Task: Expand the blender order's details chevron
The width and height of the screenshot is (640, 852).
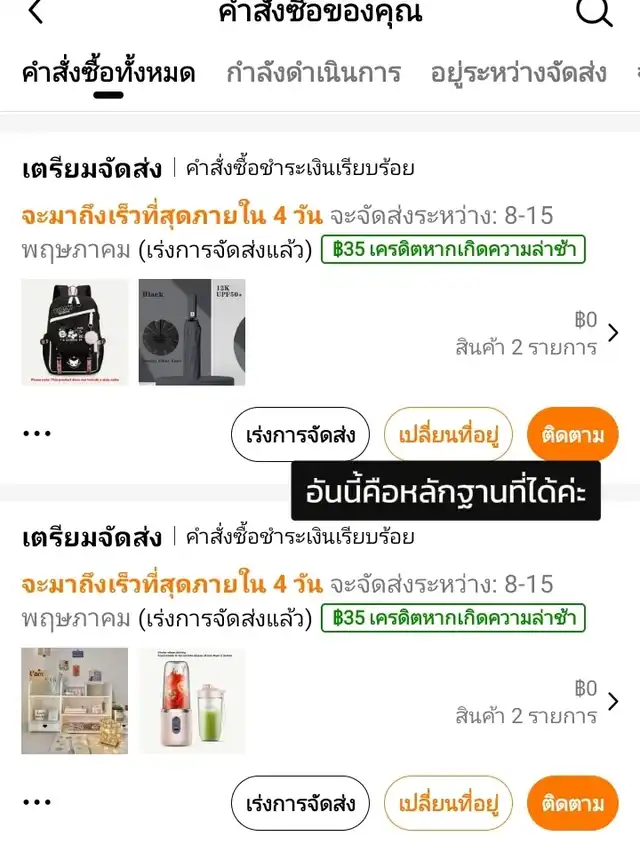Action: [613, 702]
